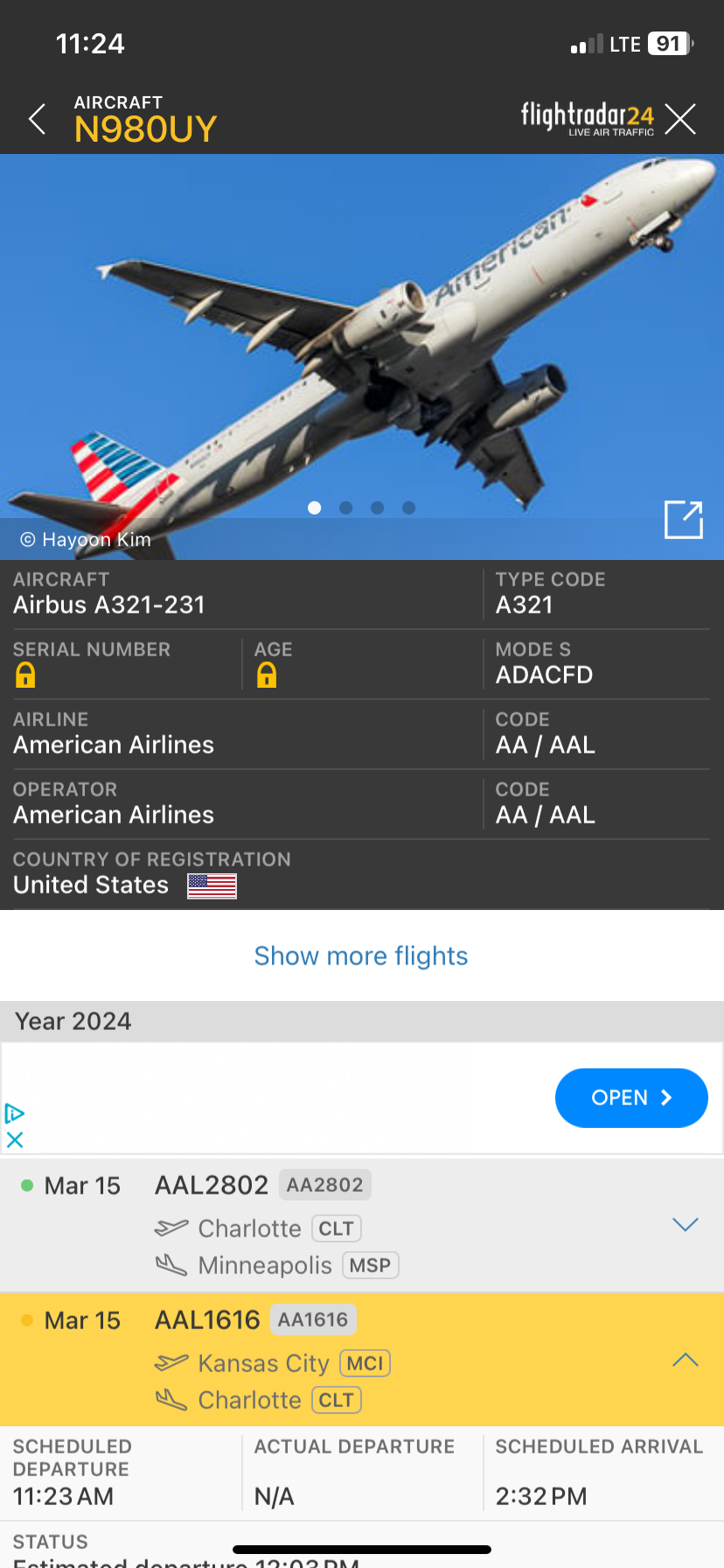
Task: Go back from aircraft N980UY details
Action: 37,119
